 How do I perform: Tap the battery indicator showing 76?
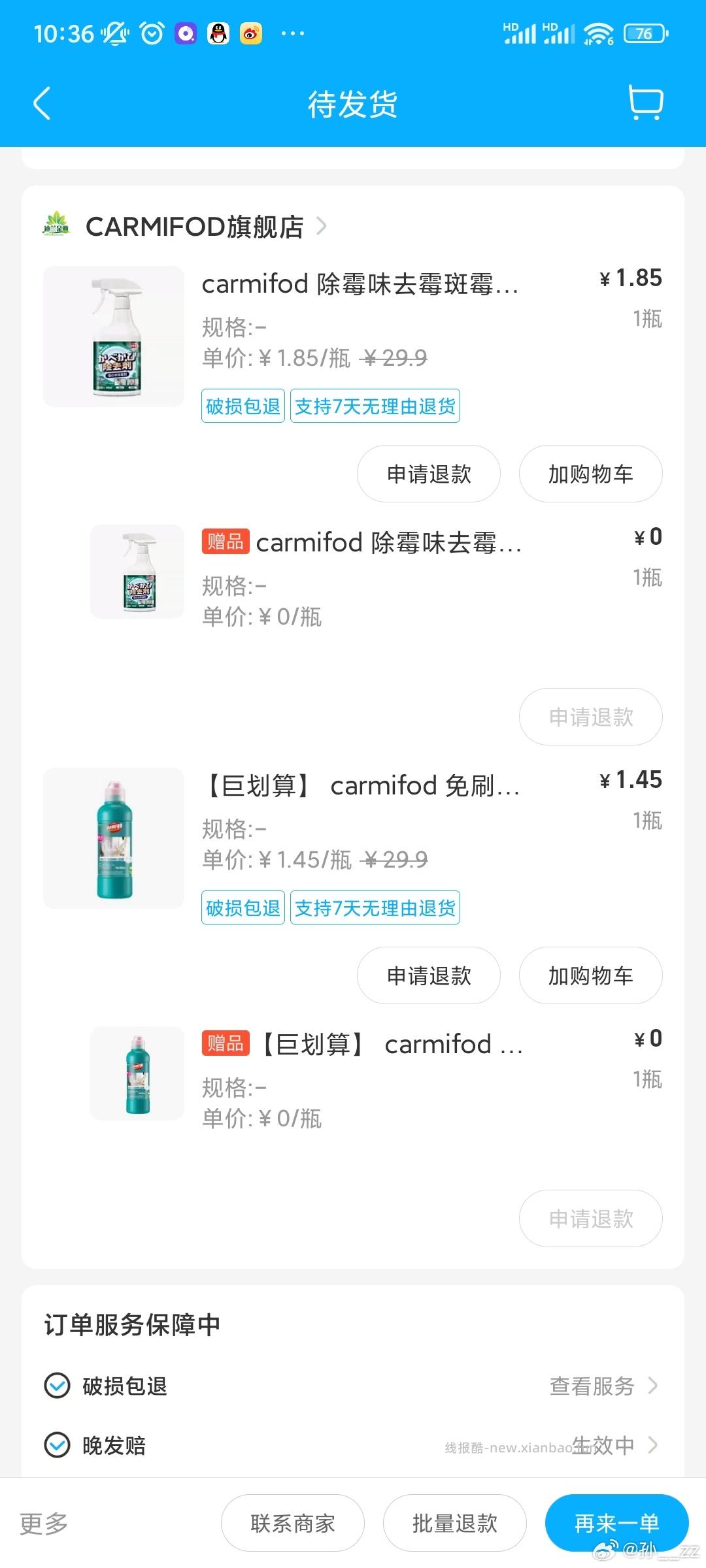(644, 33)
